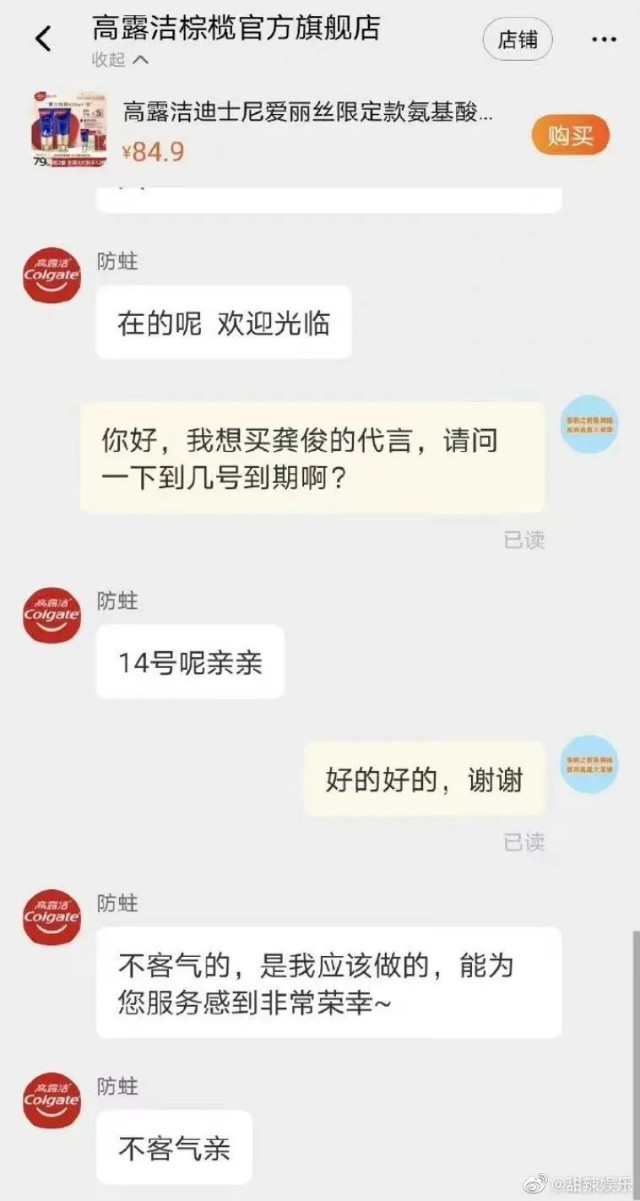Viewport: 640px width, 1201px height.
Task: Tap 购买 to buy the toothpaste
Action: pos(570,135)
